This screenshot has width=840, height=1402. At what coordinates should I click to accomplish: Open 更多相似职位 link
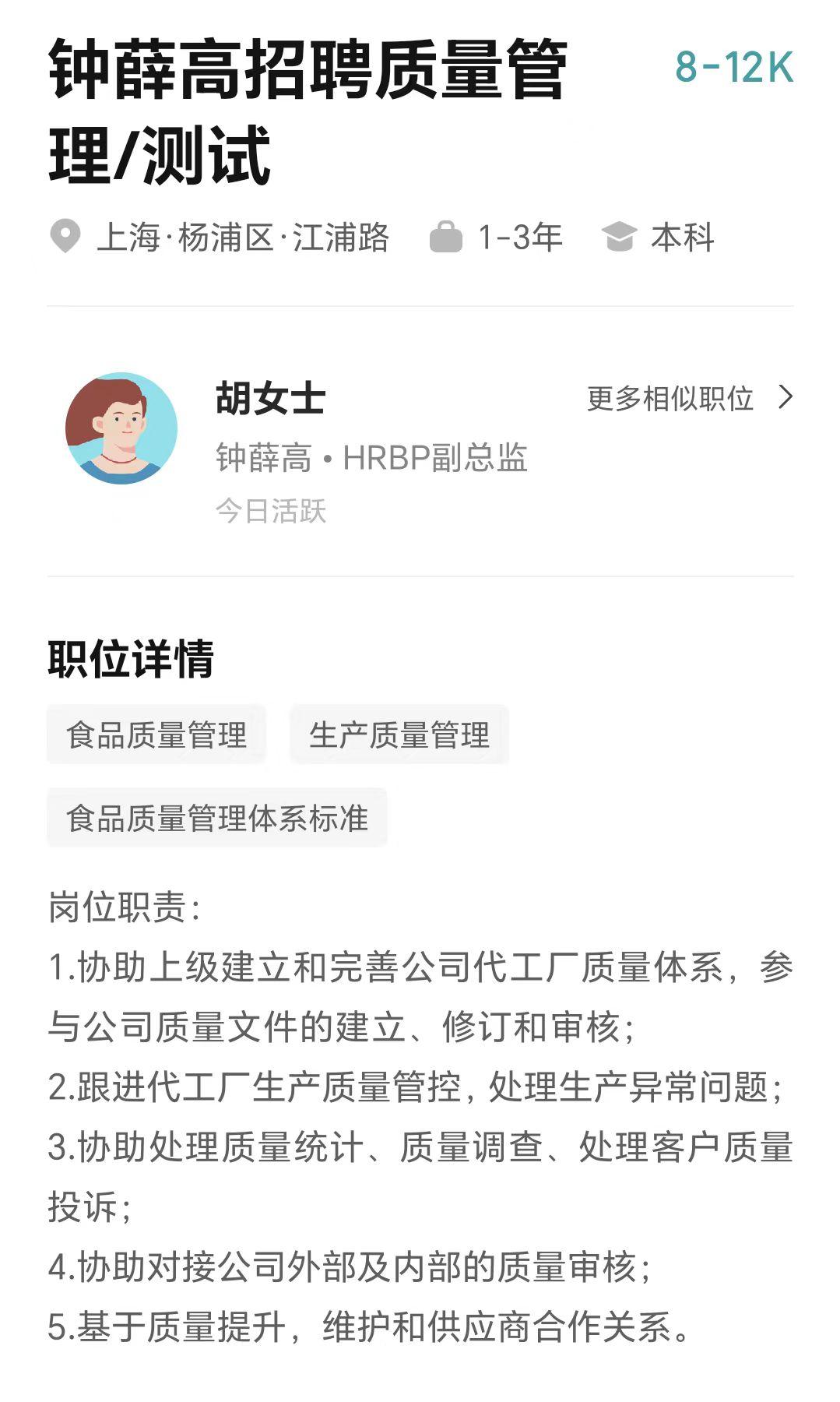click(x=670, y=399)
